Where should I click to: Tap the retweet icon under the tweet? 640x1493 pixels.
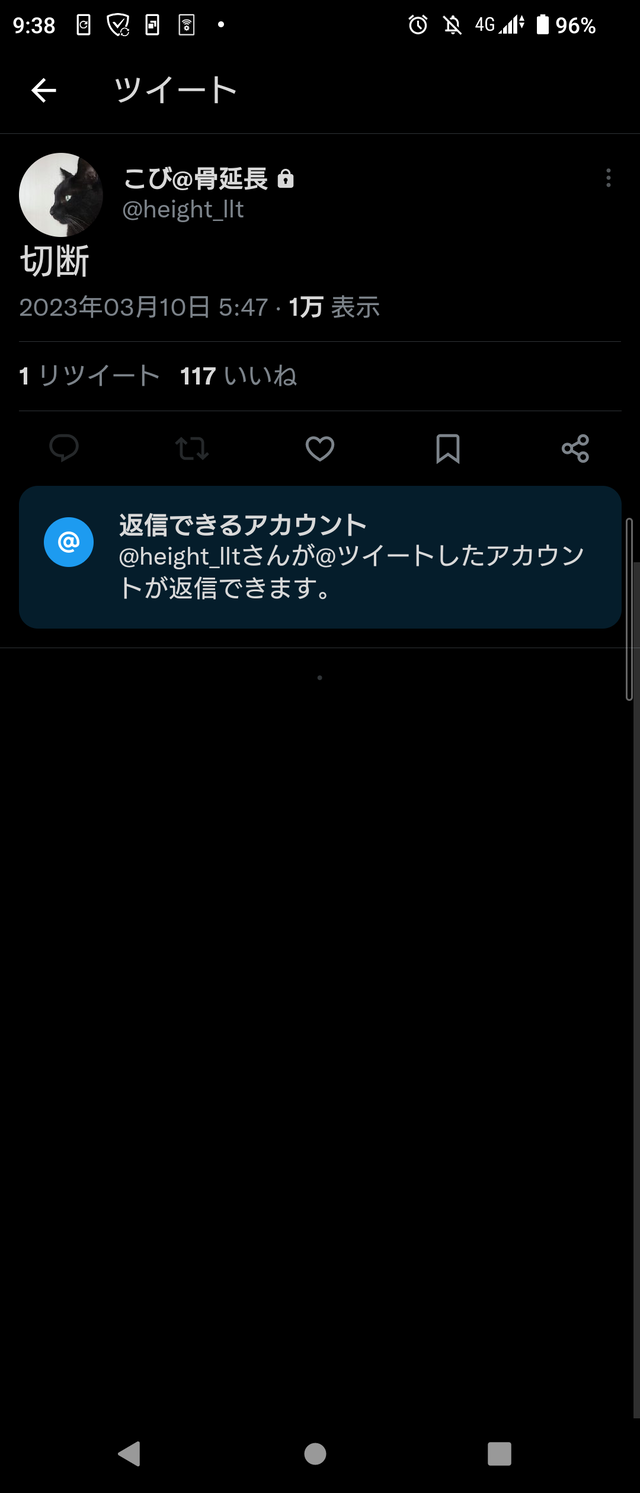(192, 448)
